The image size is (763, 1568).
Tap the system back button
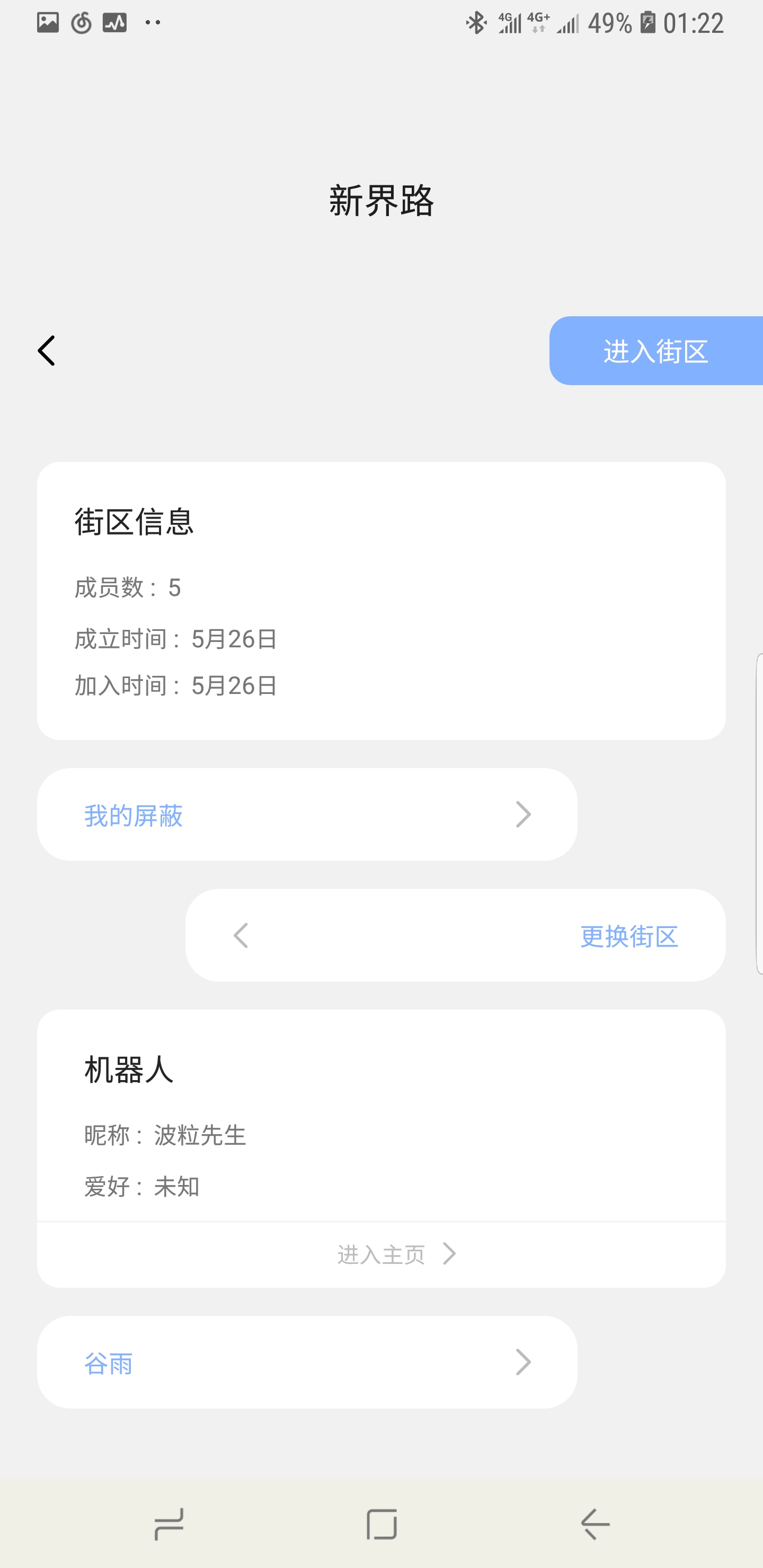tap(595, 1524)
